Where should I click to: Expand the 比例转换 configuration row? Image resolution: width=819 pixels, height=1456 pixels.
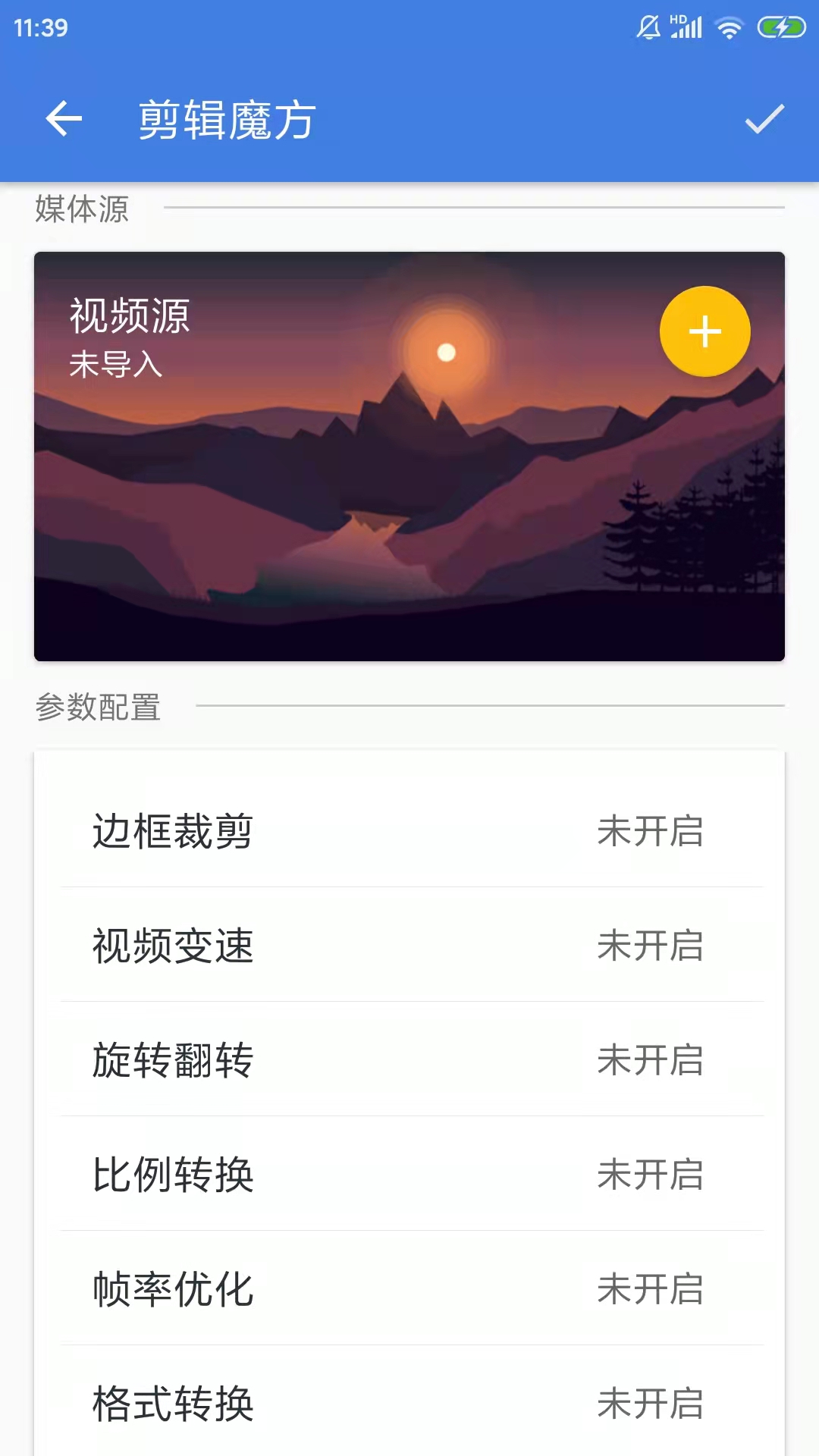[409, 1175]
